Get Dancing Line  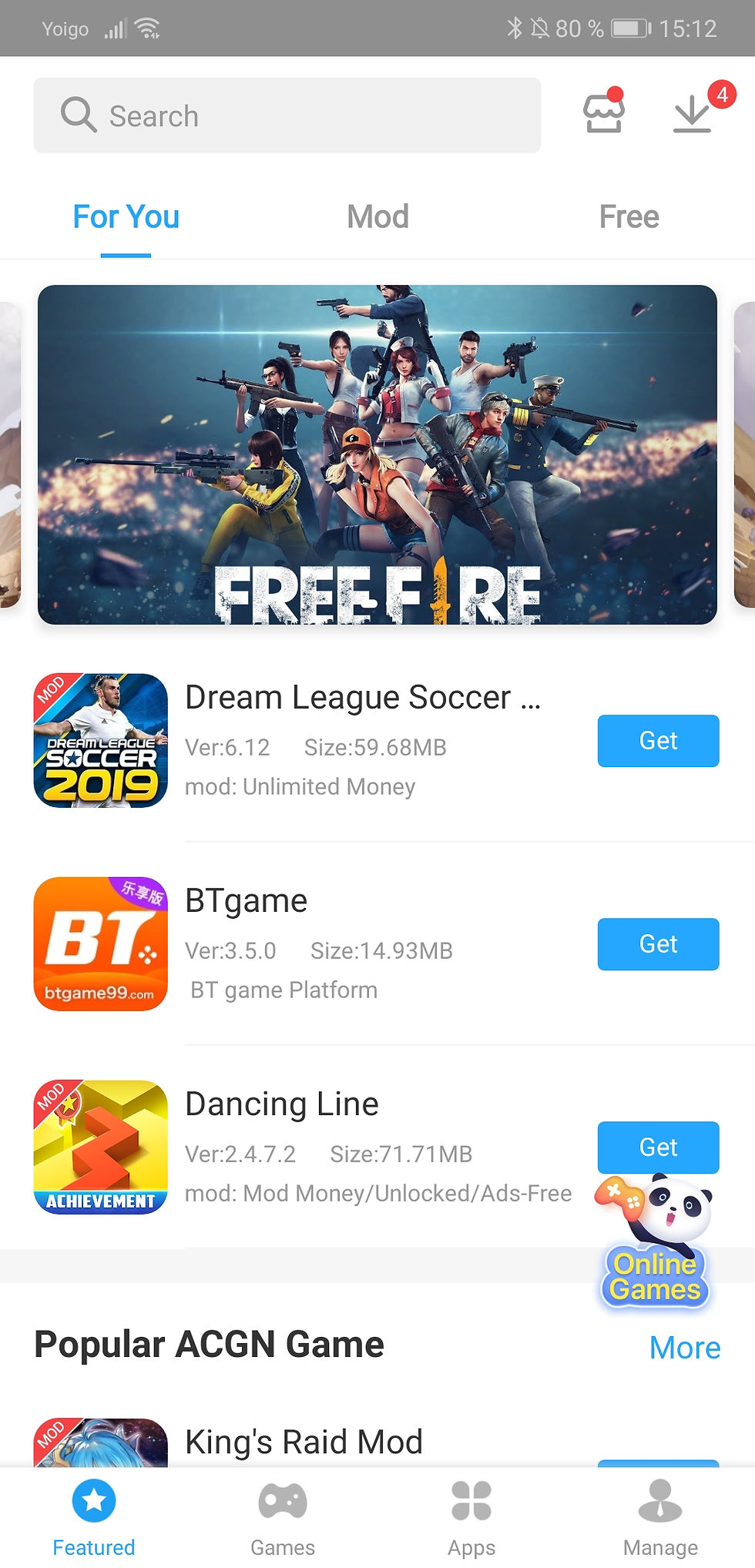pyautogui.click(x=658, y=1147)
